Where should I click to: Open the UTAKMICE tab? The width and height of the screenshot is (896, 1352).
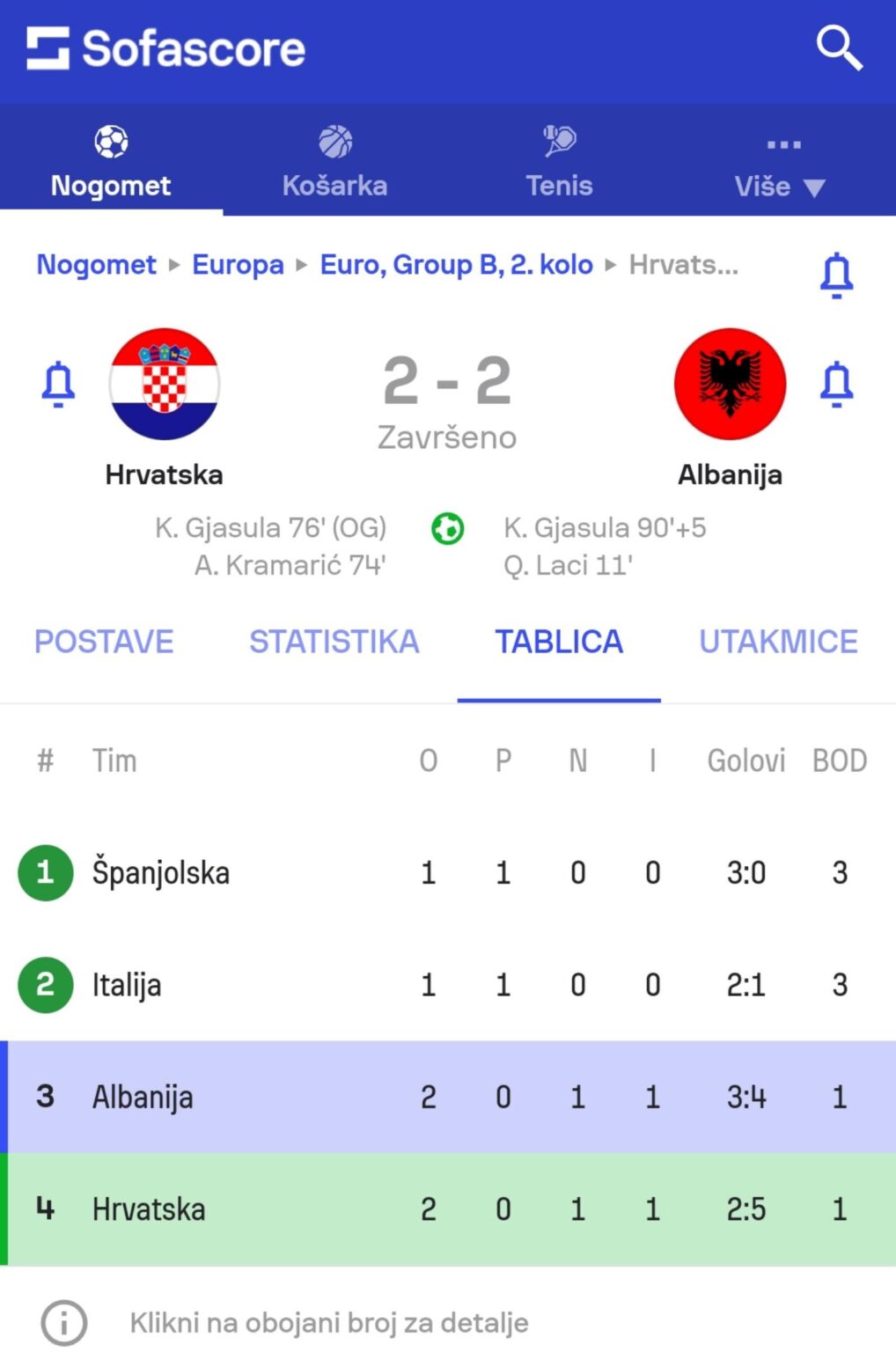click(778, 642)
